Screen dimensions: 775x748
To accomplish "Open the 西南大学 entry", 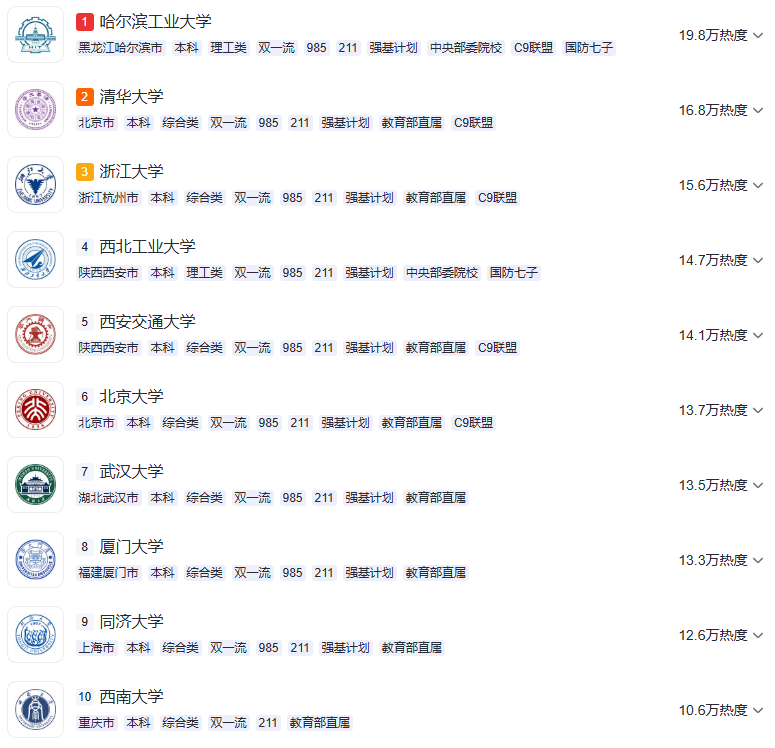I will click(131, 697).
